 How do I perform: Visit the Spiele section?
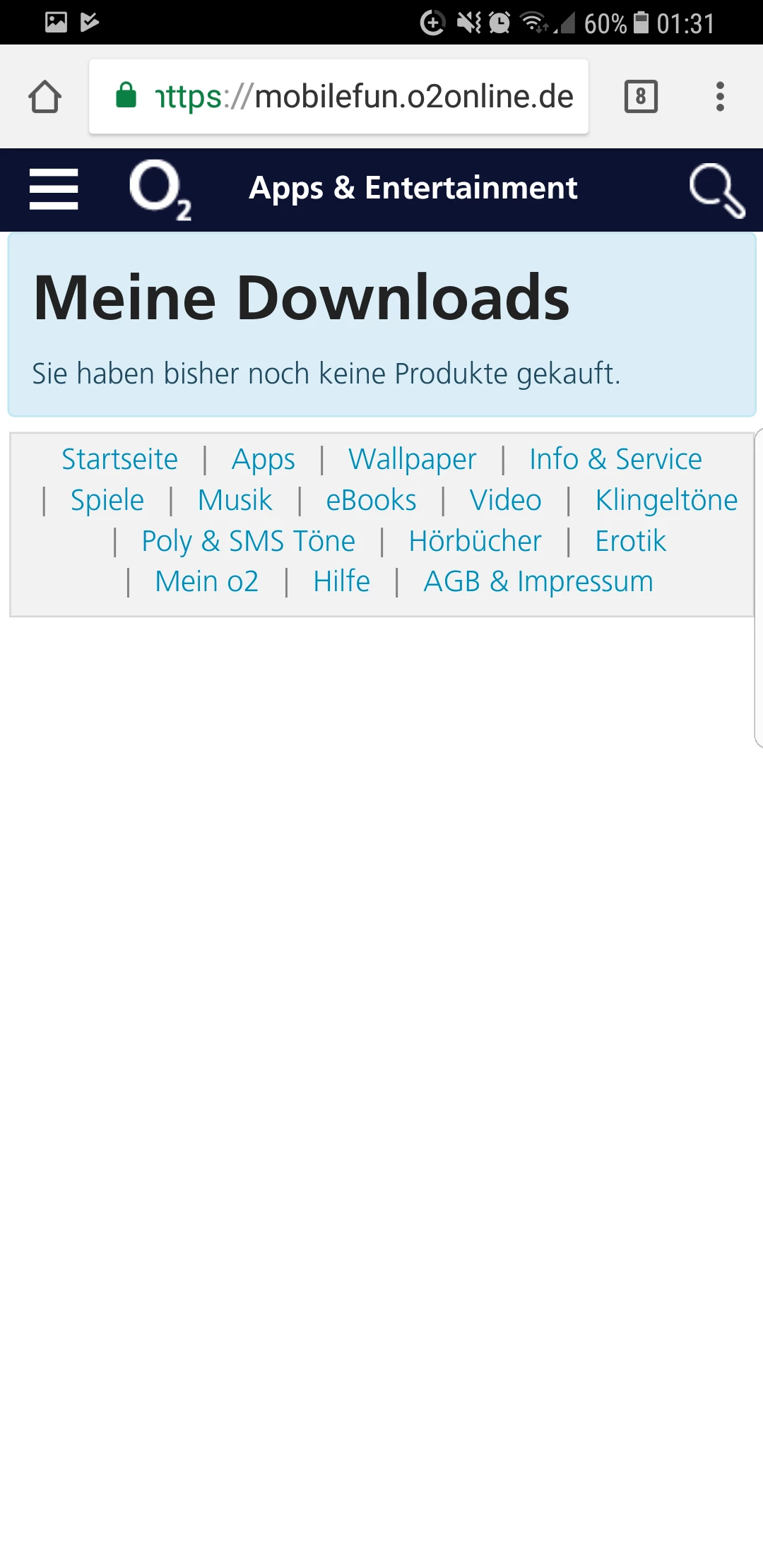pos(107,500)
